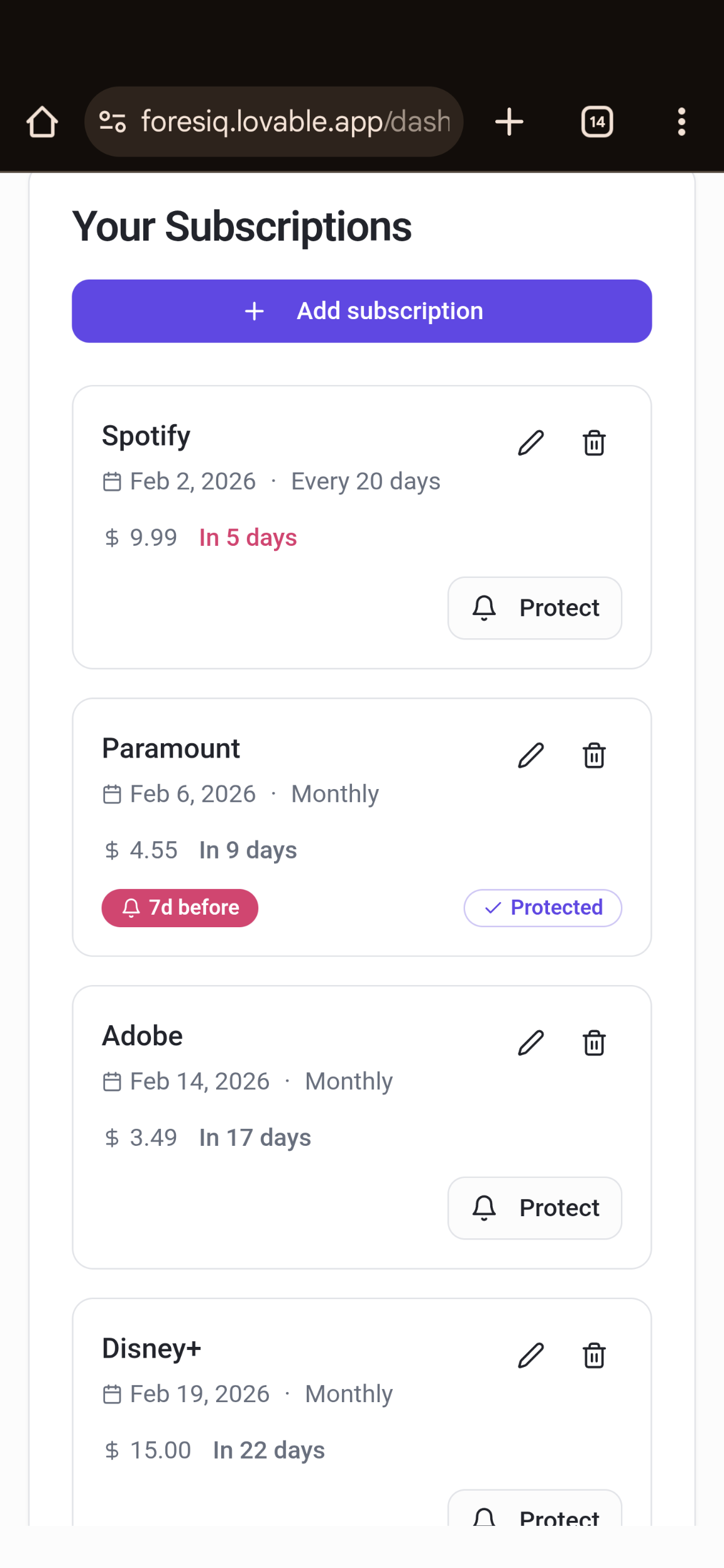
Task: Click the Add subscription button
Action: [x=362, y=310]
